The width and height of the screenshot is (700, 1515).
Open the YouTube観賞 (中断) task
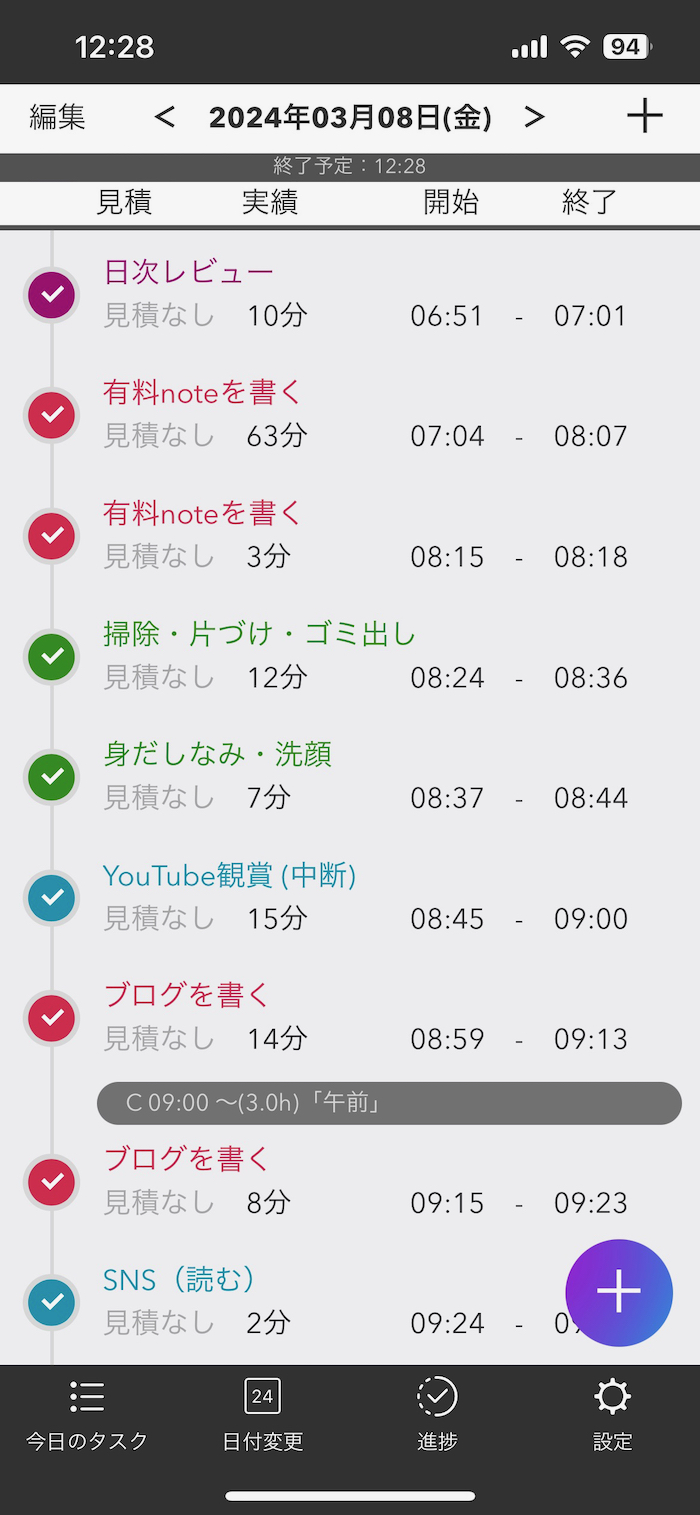coord(229,876)
